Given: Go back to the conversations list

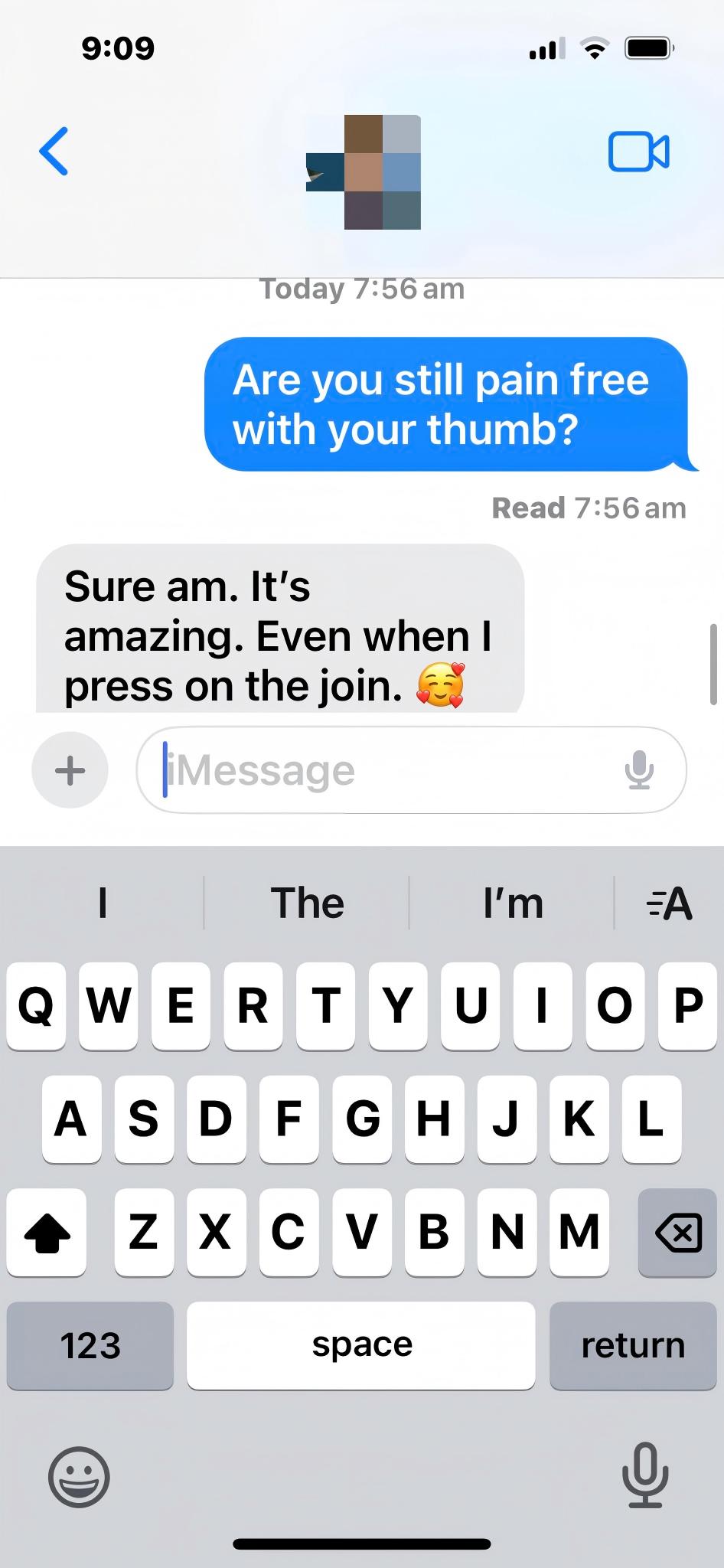Looking at the screenshot, I should tap(54, 151).
